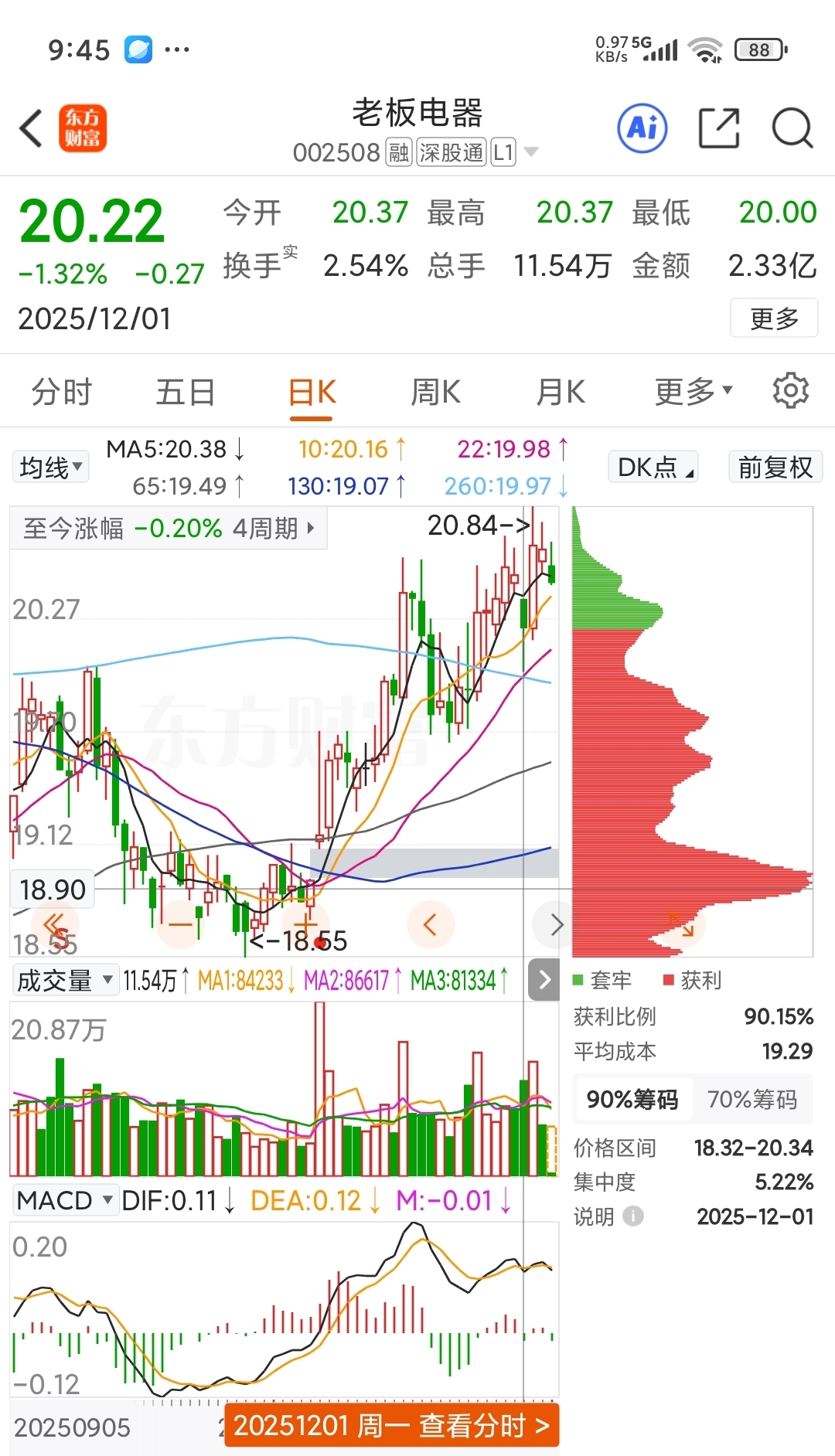The image size is (835, 1456).
Task: Switch to the 分时 tab
Action: (x=62, y=392)
